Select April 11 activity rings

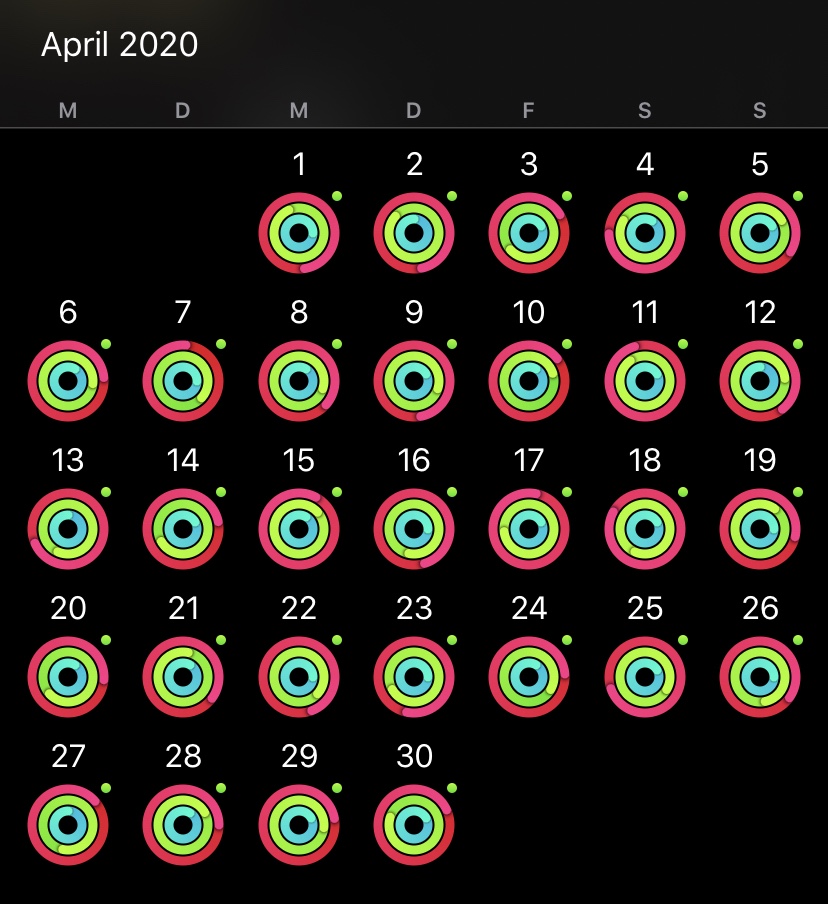point(645,381)
